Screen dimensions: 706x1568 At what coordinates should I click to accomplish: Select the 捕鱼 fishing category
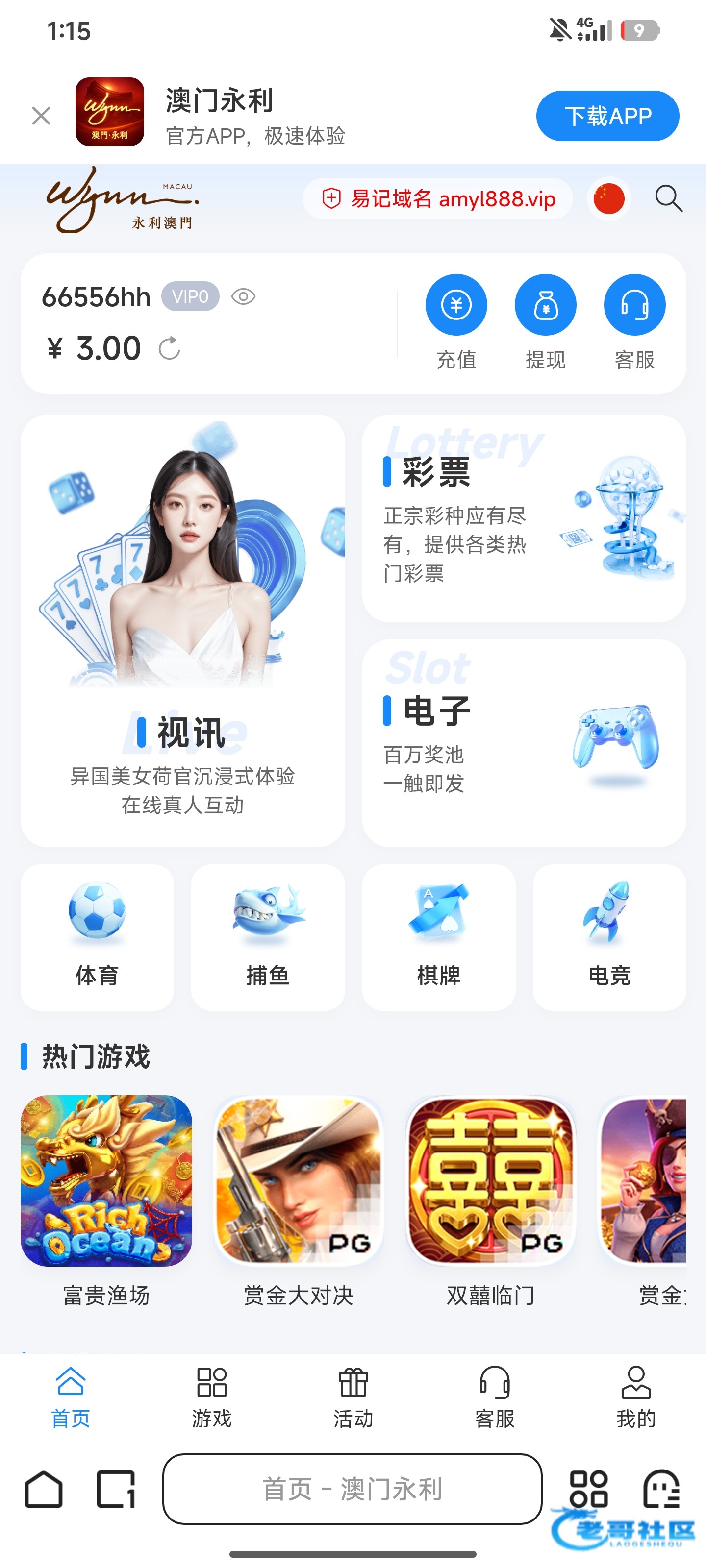coord(267,937)
